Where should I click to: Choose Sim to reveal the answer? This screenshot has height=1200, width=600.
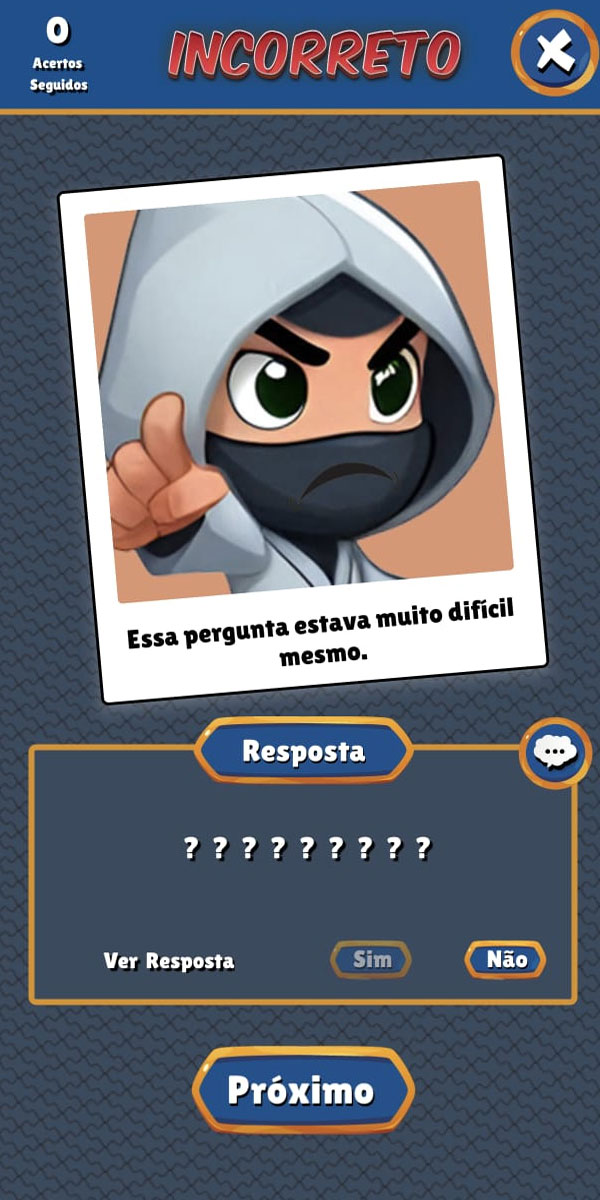click(x=371, y=960)
